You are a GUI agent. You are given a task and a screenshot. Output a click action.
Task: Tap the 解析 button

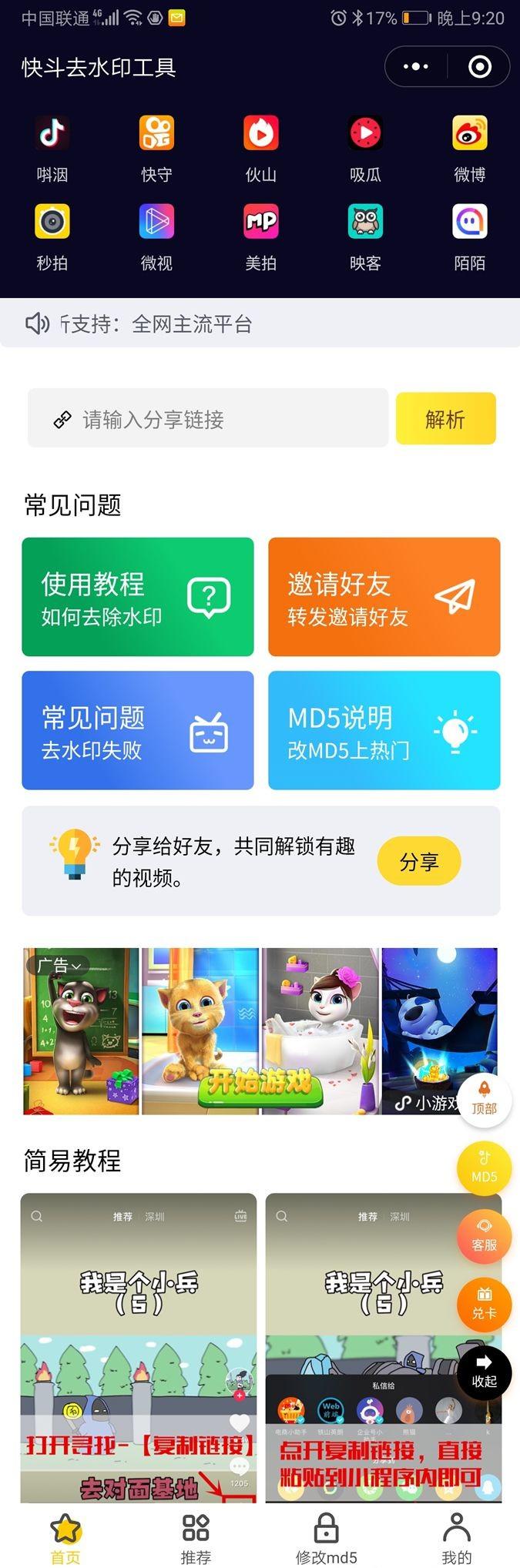[445, 419]
